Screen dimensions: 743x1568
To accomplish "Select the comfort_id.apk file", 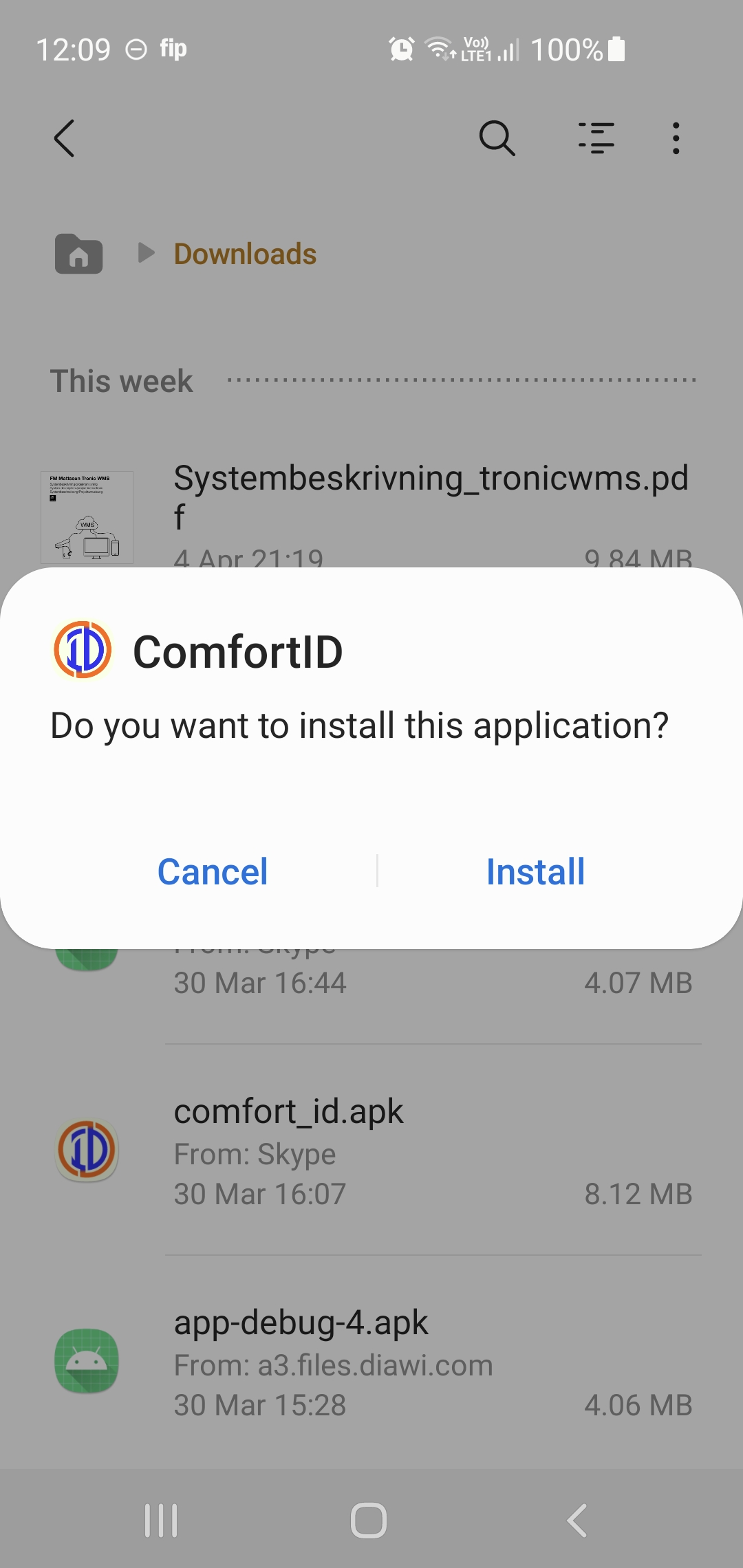I will tap(371, 1150).
